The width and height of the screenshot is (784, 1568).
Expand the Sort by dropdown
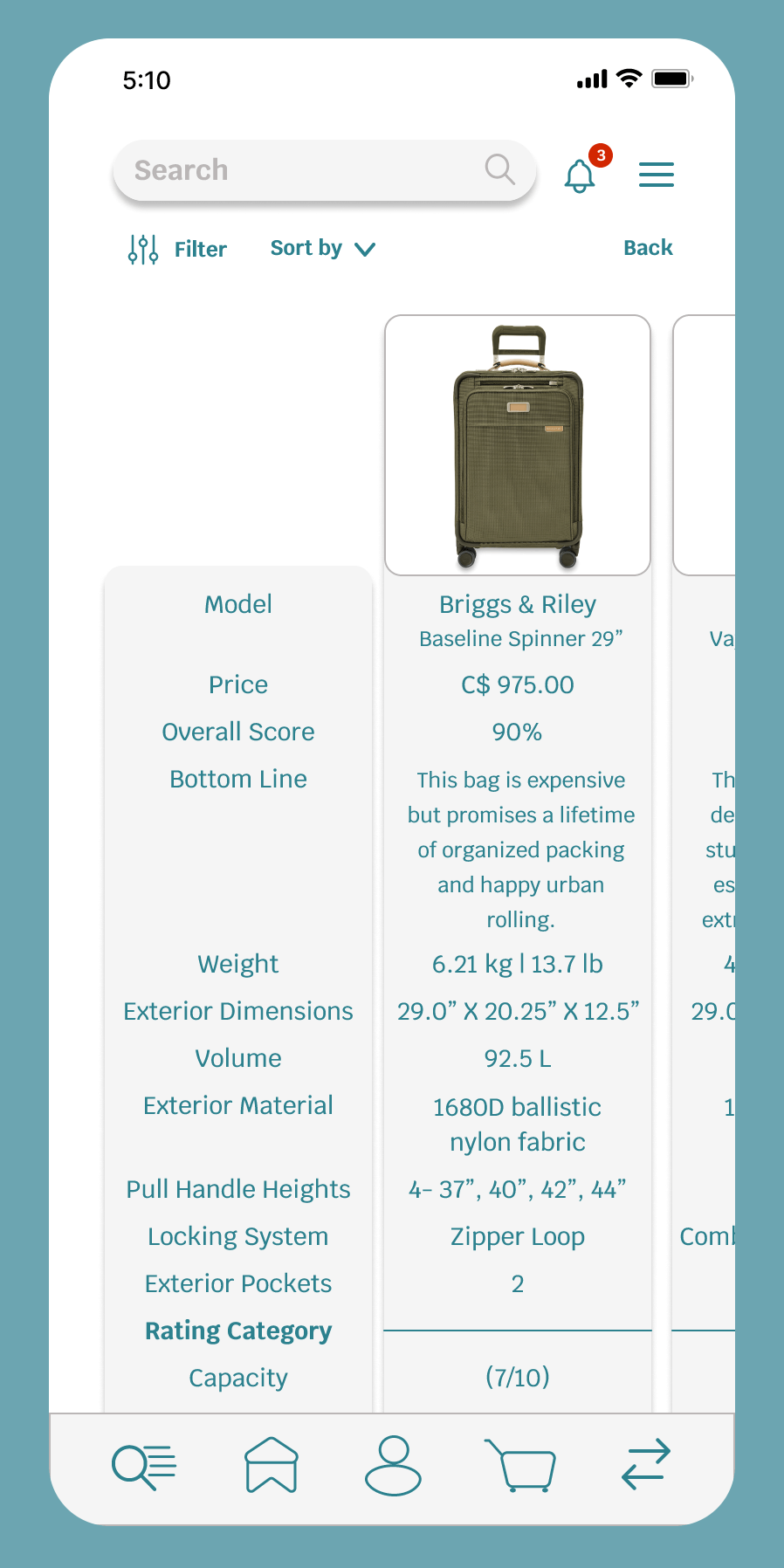322,249
